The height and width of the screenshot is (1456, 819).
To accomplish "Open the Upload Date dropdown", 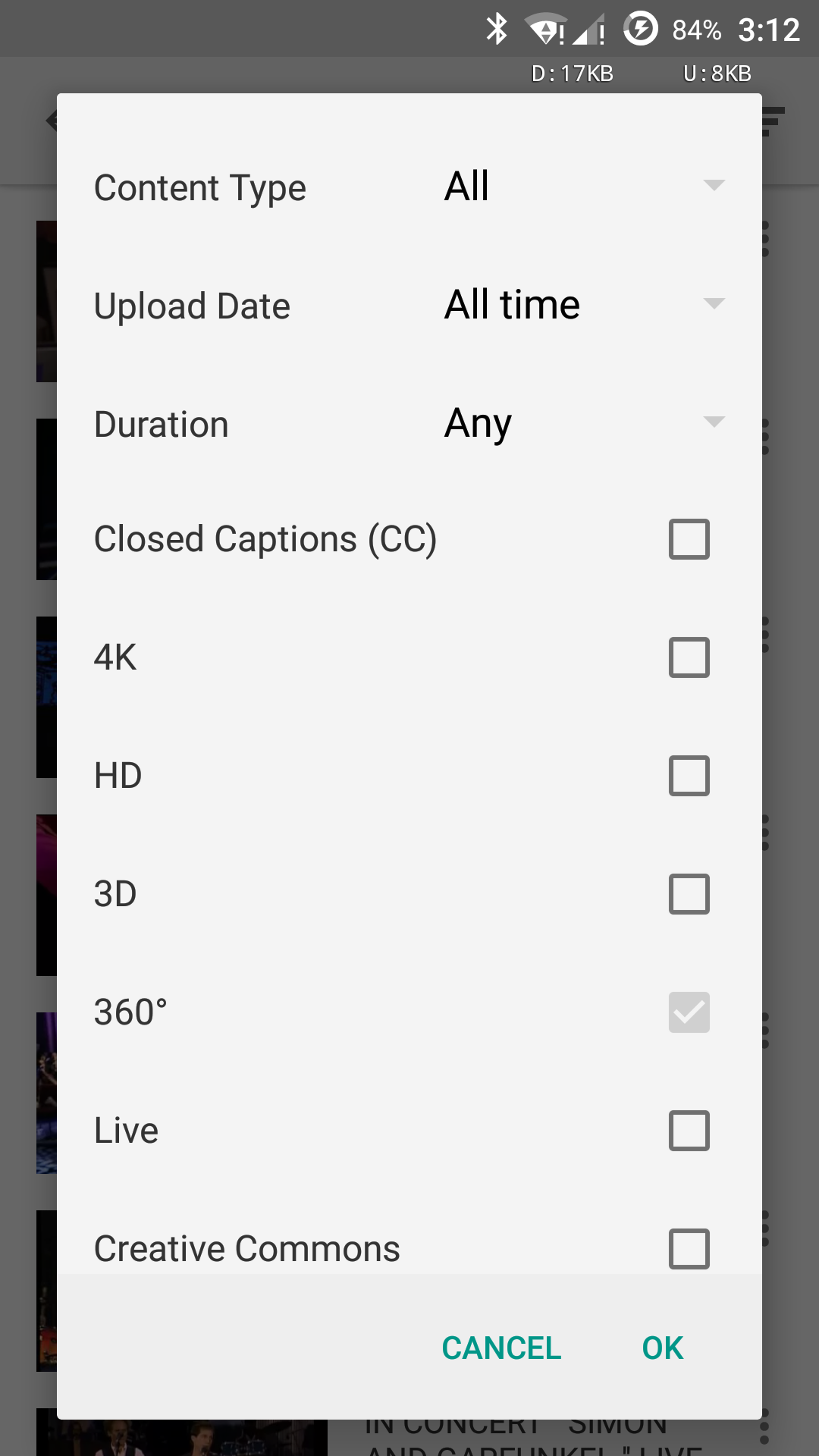I will point(584,304).
